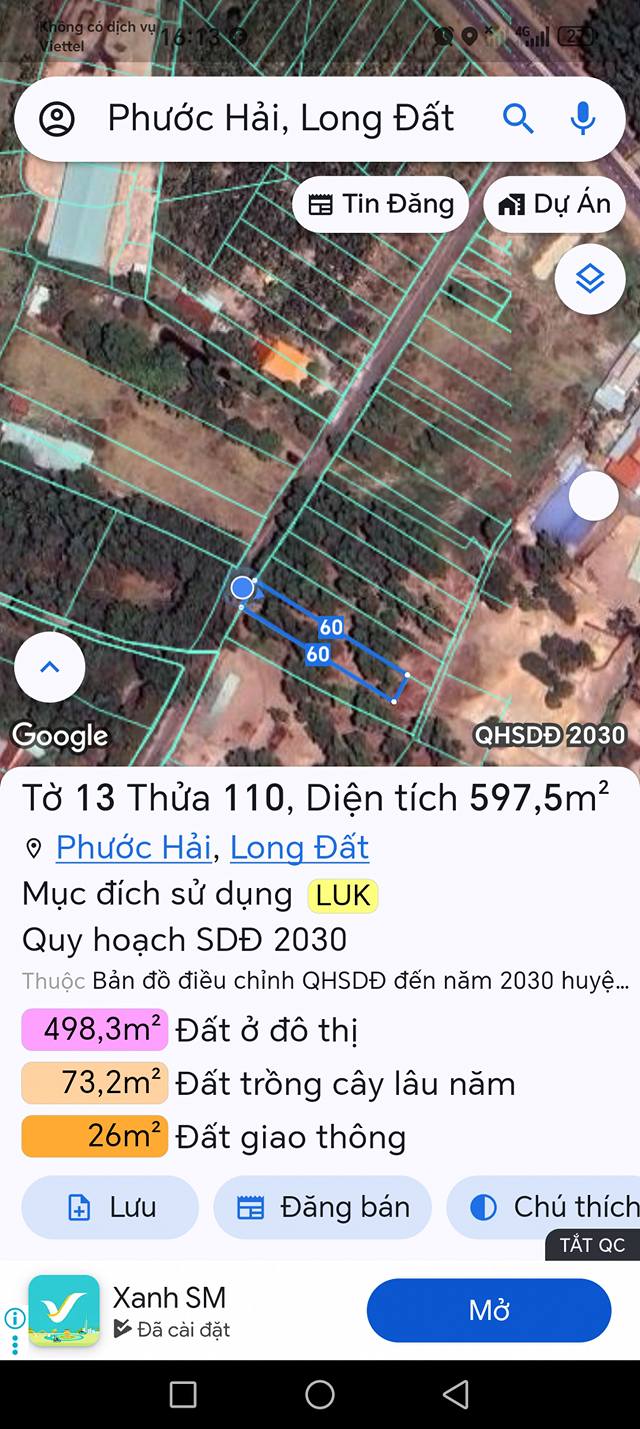The image size is (640, 1429).
Task: Open the map layers button
Action: tap(590, 279)
